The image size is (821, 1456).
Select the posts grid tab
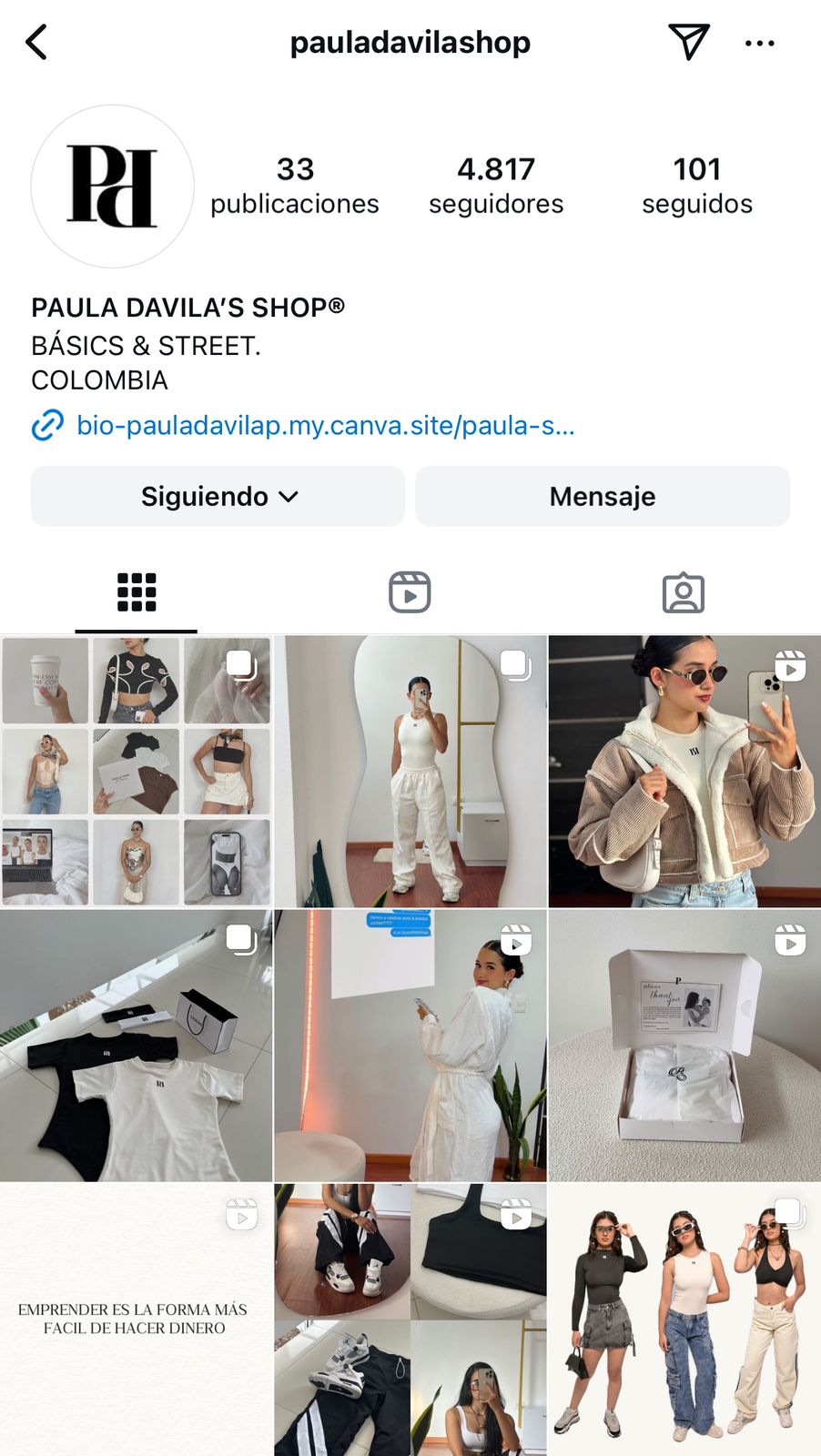(137, 592)
